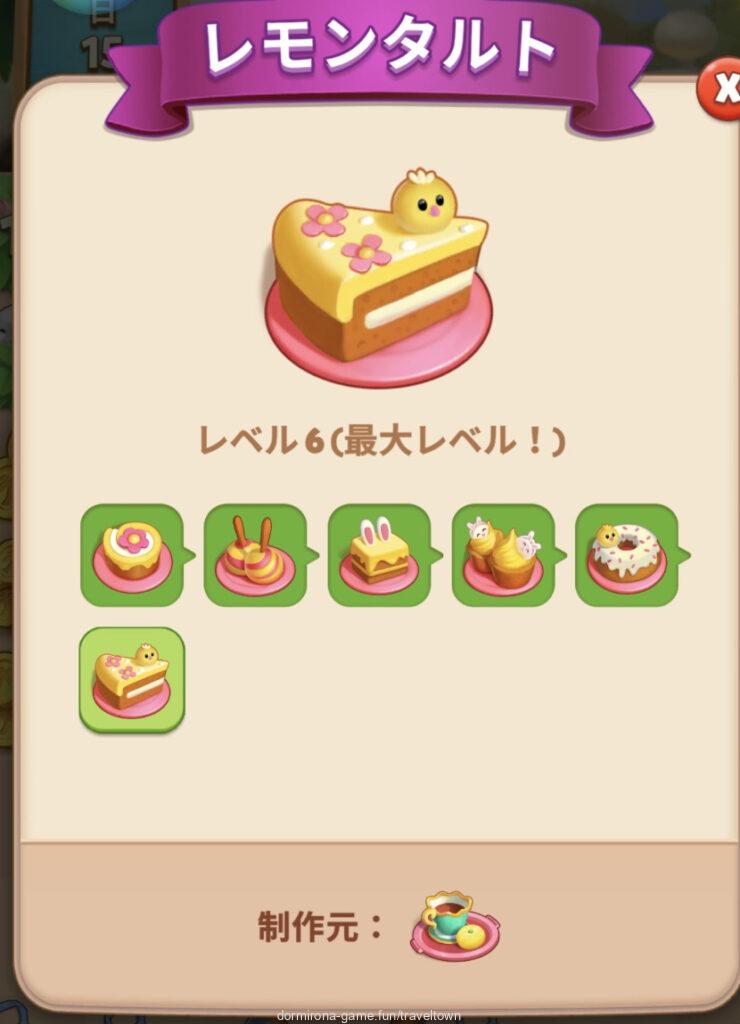Select the level 5 chick donut item
Viewport: 740px width, 1024px height.
tap(626, 555)
